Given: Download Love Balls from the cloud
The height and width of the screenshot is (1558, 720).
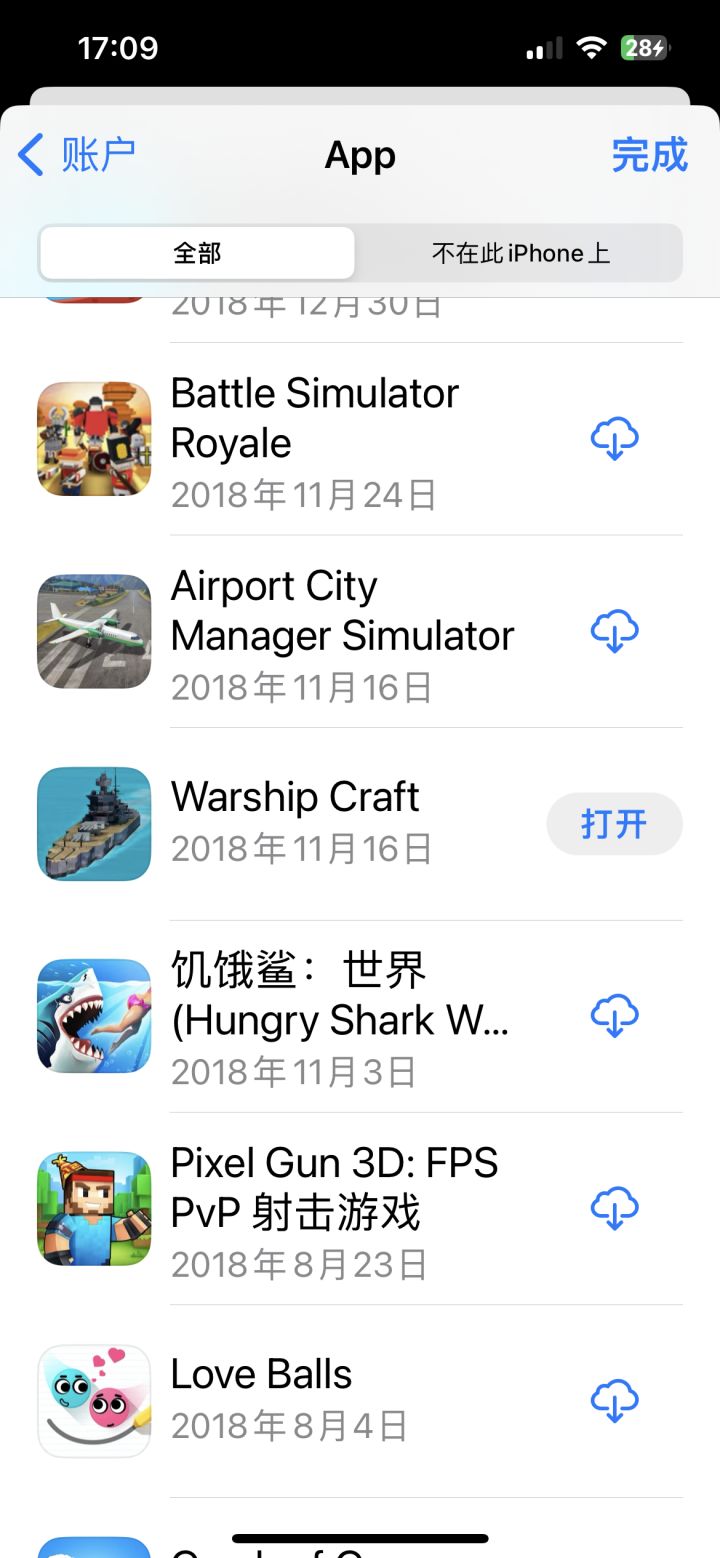Looking at the screenshot, I should tap(614, 1400).
